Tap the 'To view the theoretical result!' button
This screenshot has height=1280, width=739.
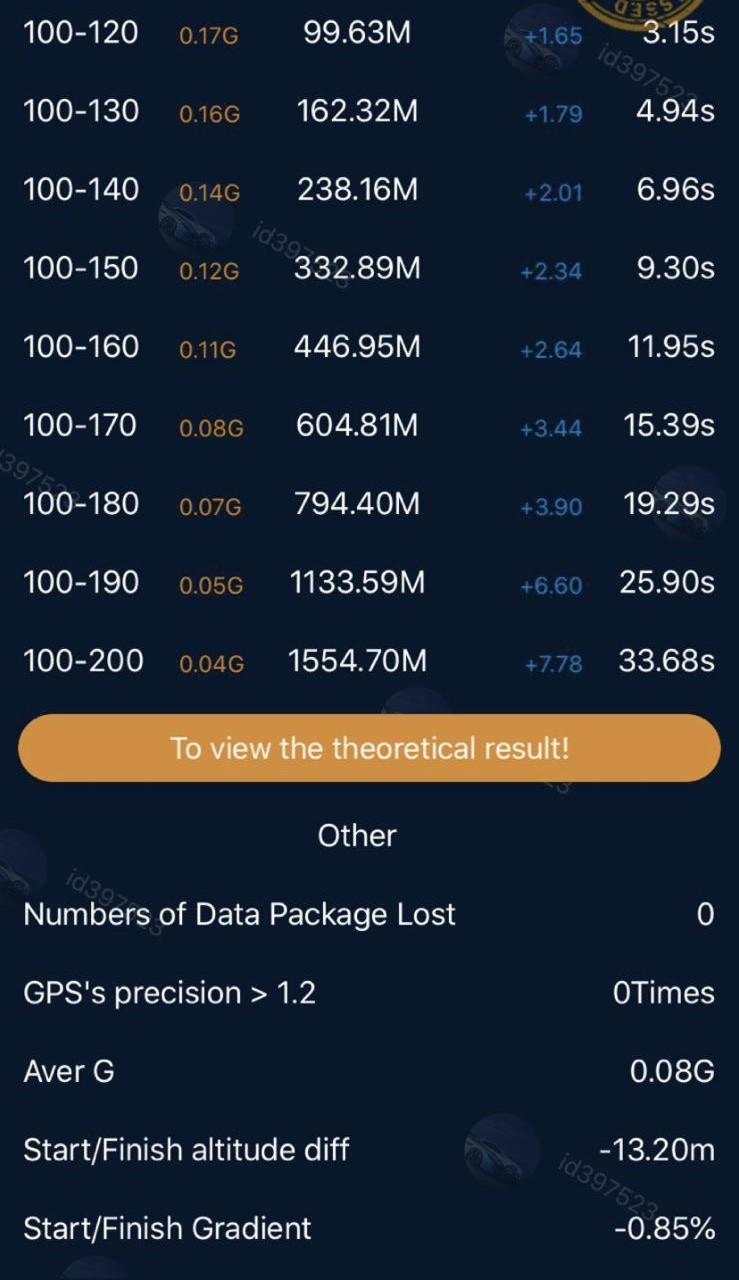point(369,748)
